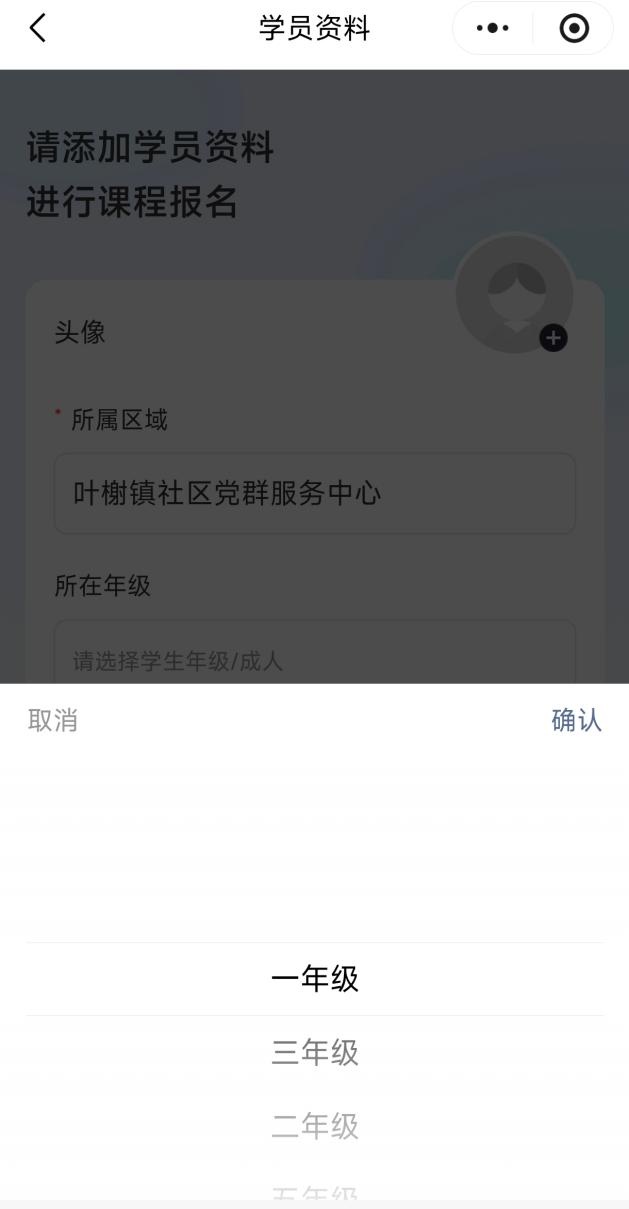Screen dimensions: 629x1209
Task: Choose 二年级 from the grade list
Action: tap(315, 1127)
